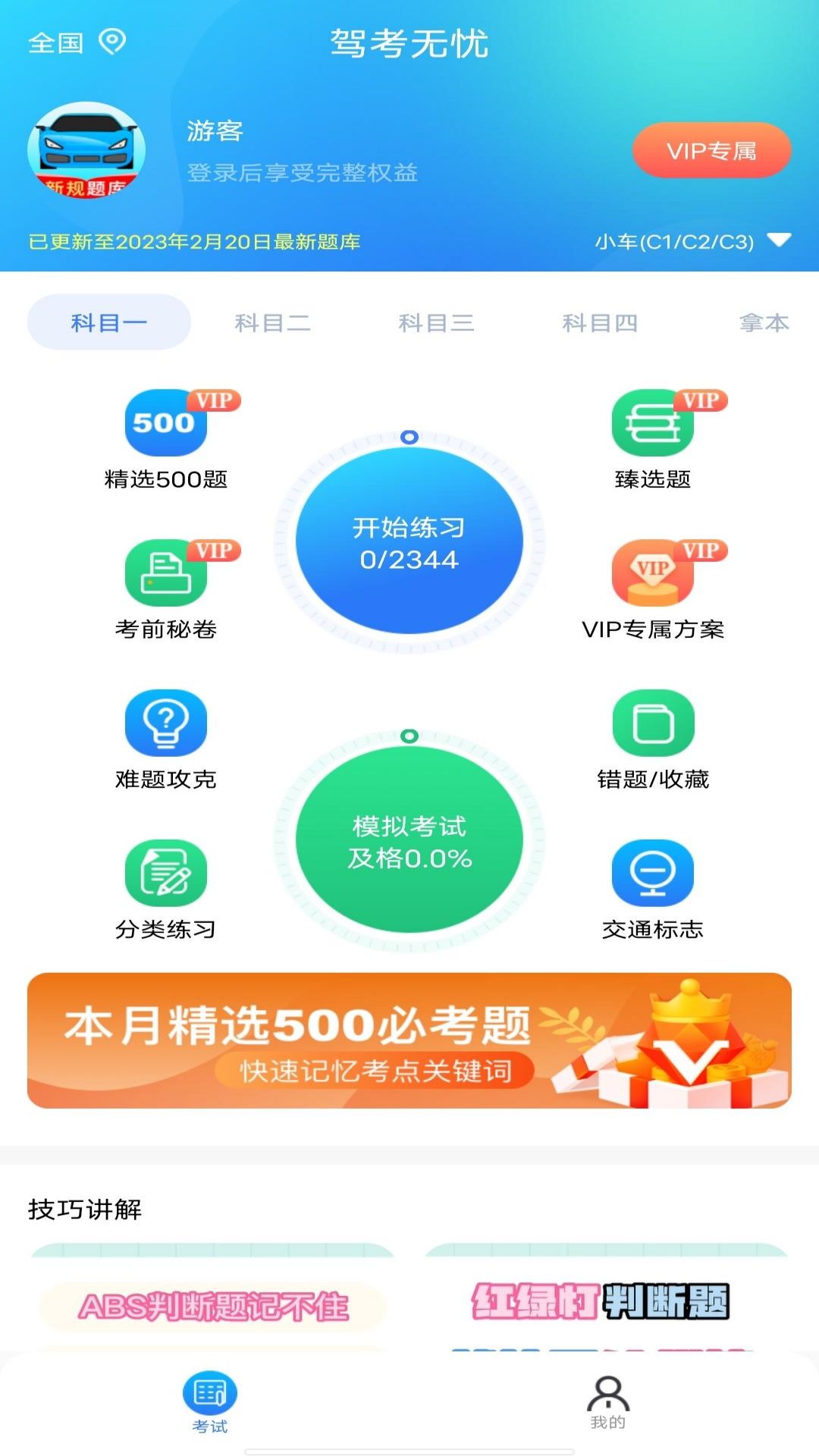Open the VIP专属 button
819x1456 pixels.
(711, 151)
